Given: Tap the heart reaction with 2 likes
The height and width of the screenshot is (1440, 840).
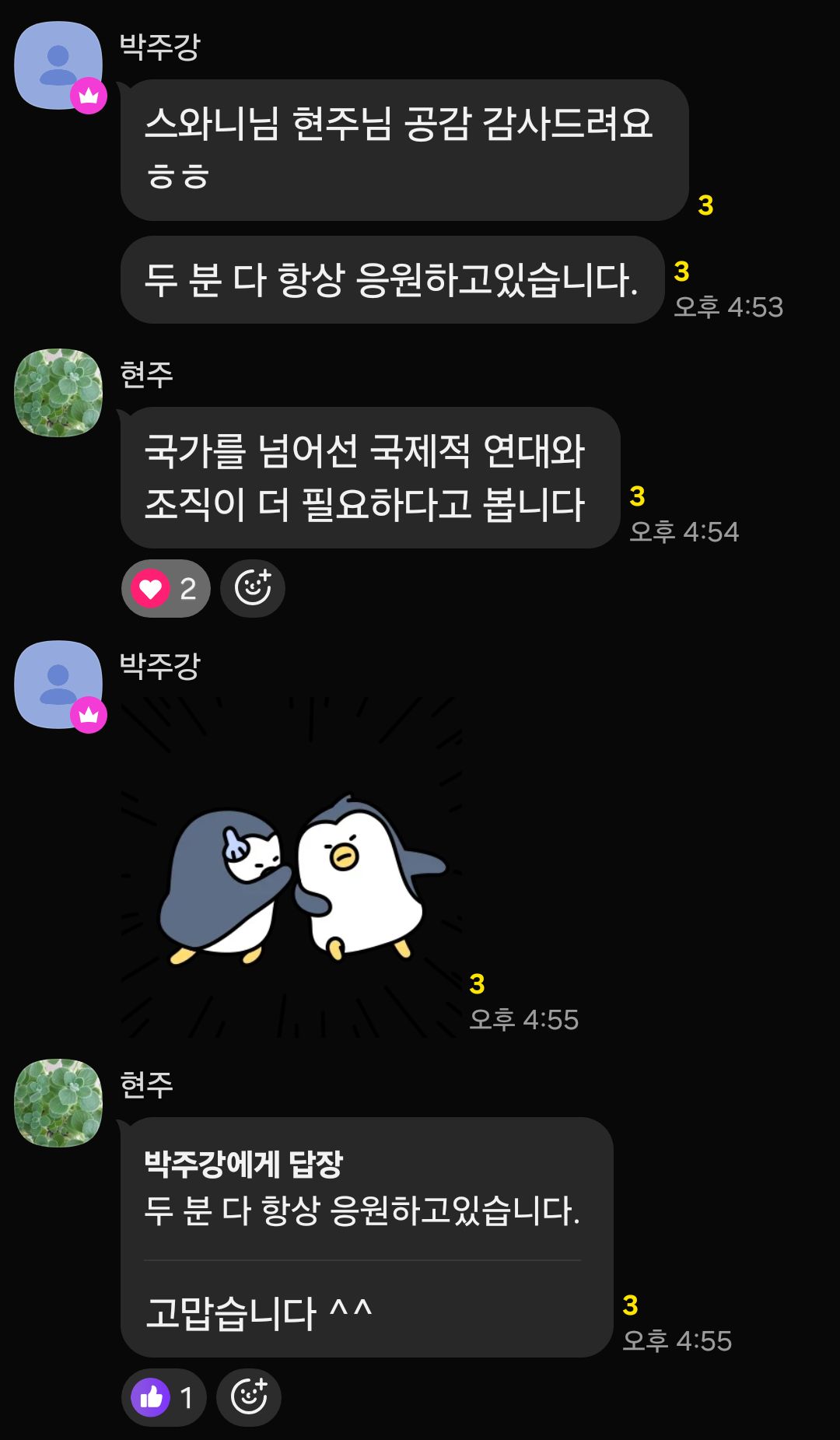Looking at the screenshot, I should [x=165, y=589].
